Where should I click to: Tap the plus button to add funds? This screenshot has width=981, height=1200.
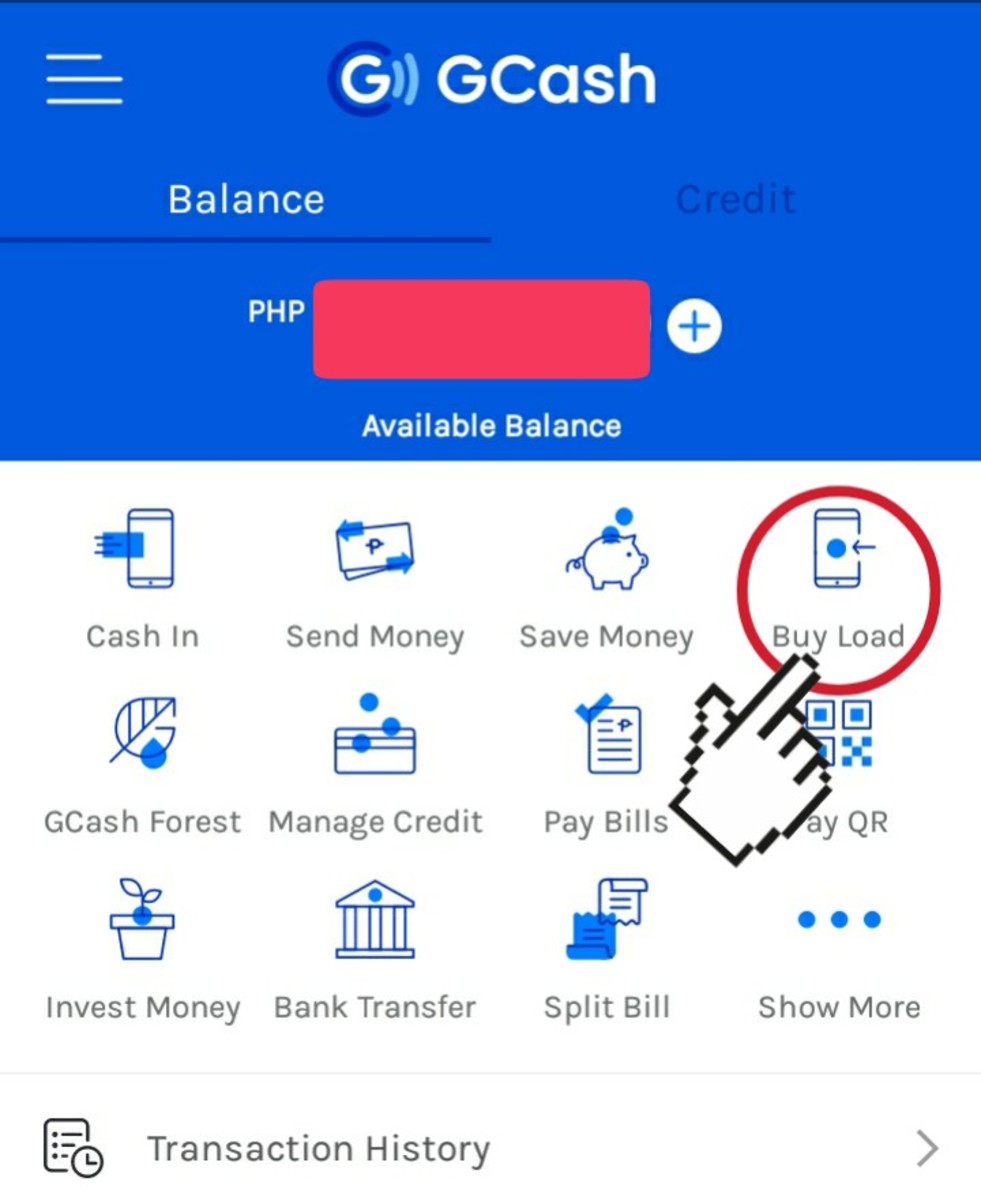pyautogui.click(x=693, y=325)
